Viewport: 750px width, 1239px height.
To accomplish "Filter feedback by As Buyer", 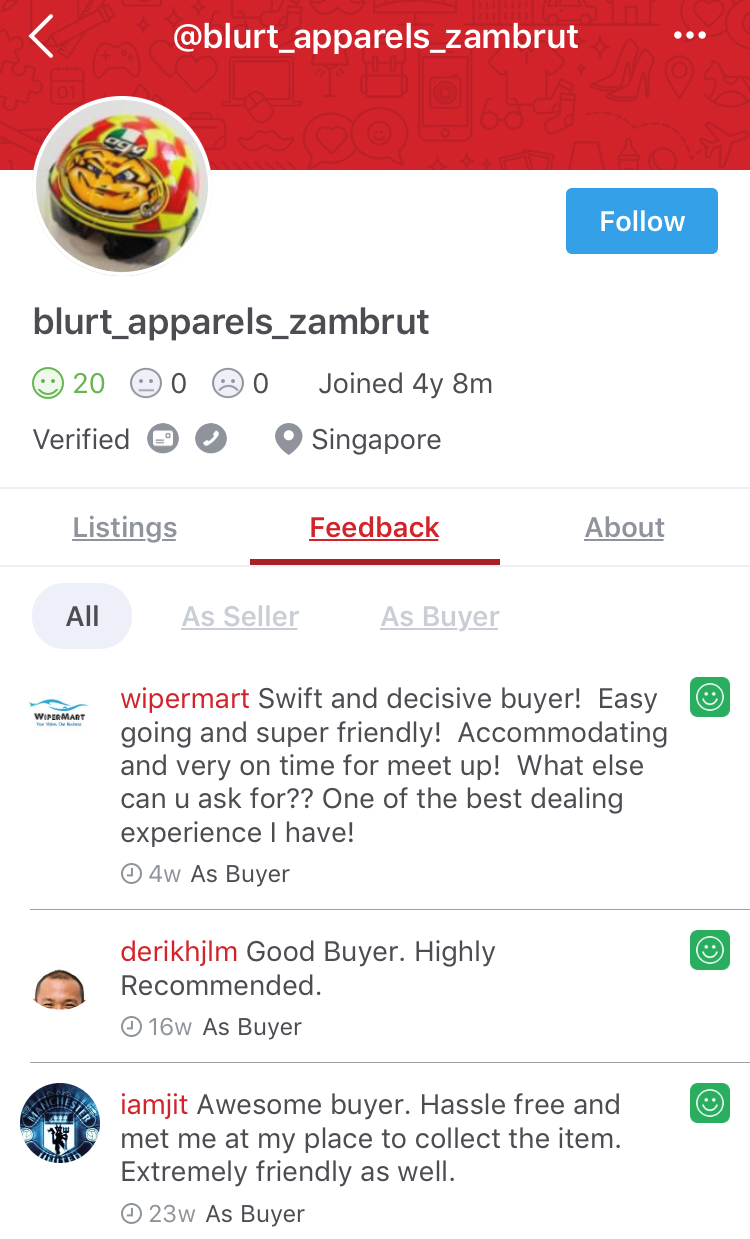I will tap(440, 617).
